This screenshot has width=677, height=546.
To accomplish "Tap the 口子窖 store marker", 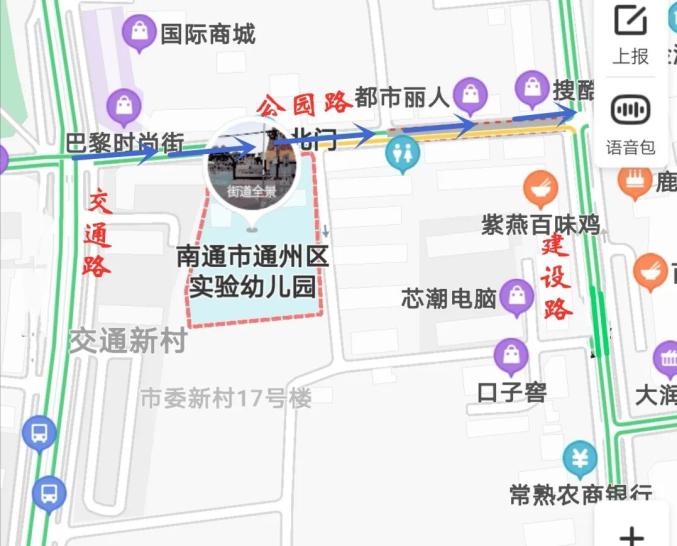I will (511, 355).
